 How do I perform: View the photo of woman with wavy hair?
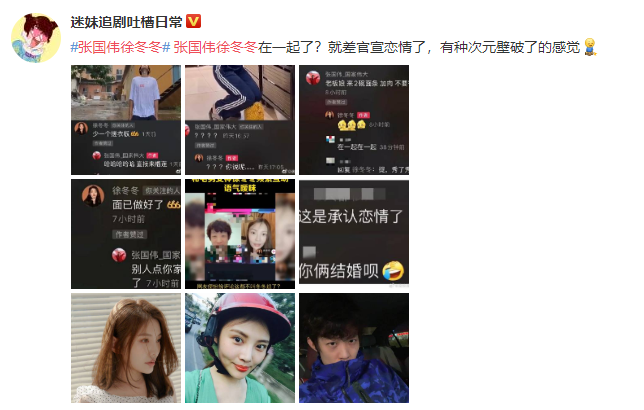(126, 347)
